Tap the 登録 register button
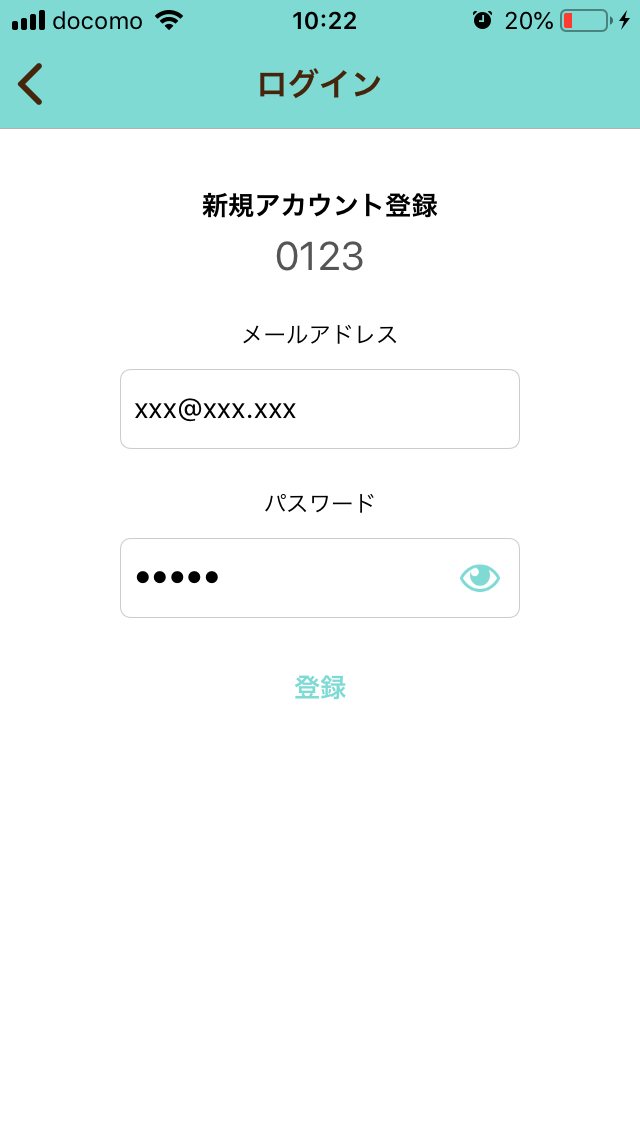The height and width of the screenshot is (1136, 640). 320,688
